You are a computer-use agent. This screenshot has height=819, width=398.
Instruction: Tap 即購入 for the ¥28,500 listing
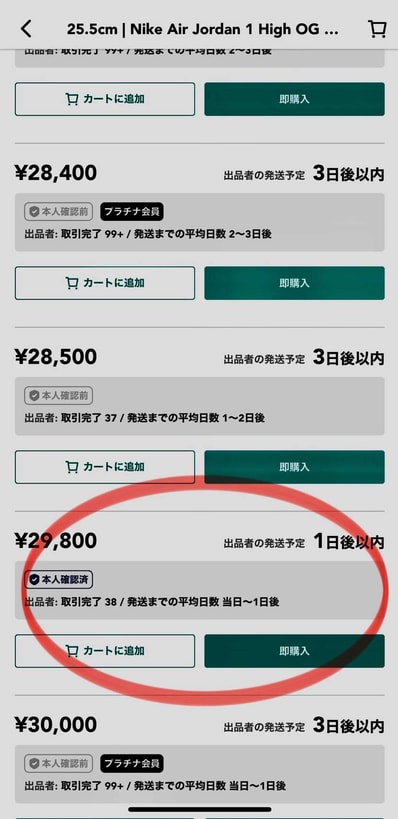point(295,467)
